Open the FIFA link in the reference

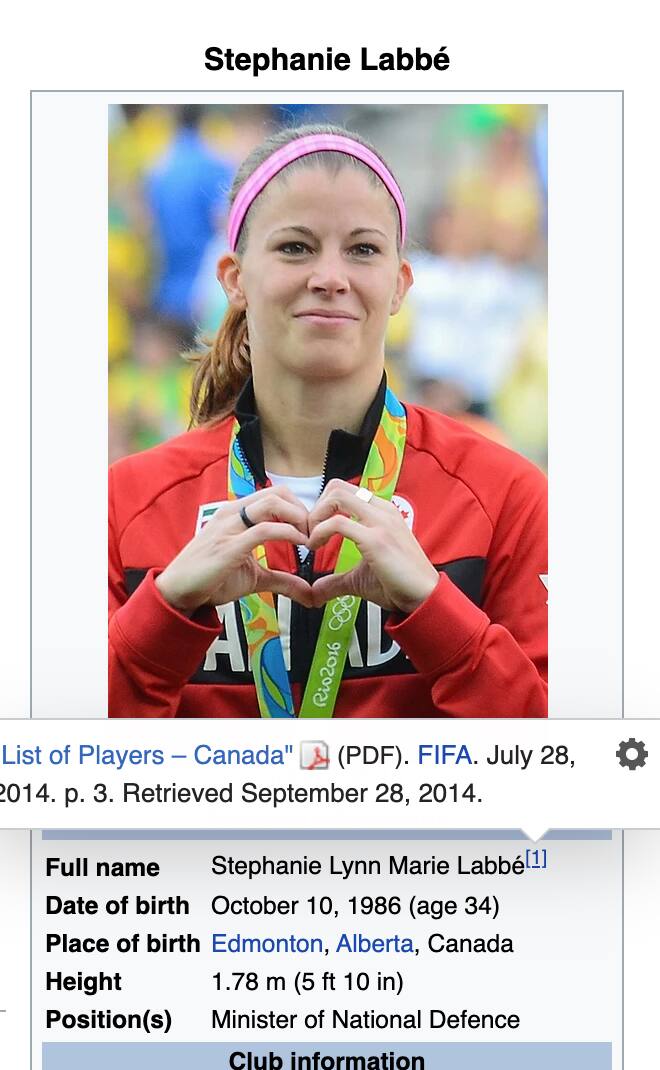[x=444, y=755]
